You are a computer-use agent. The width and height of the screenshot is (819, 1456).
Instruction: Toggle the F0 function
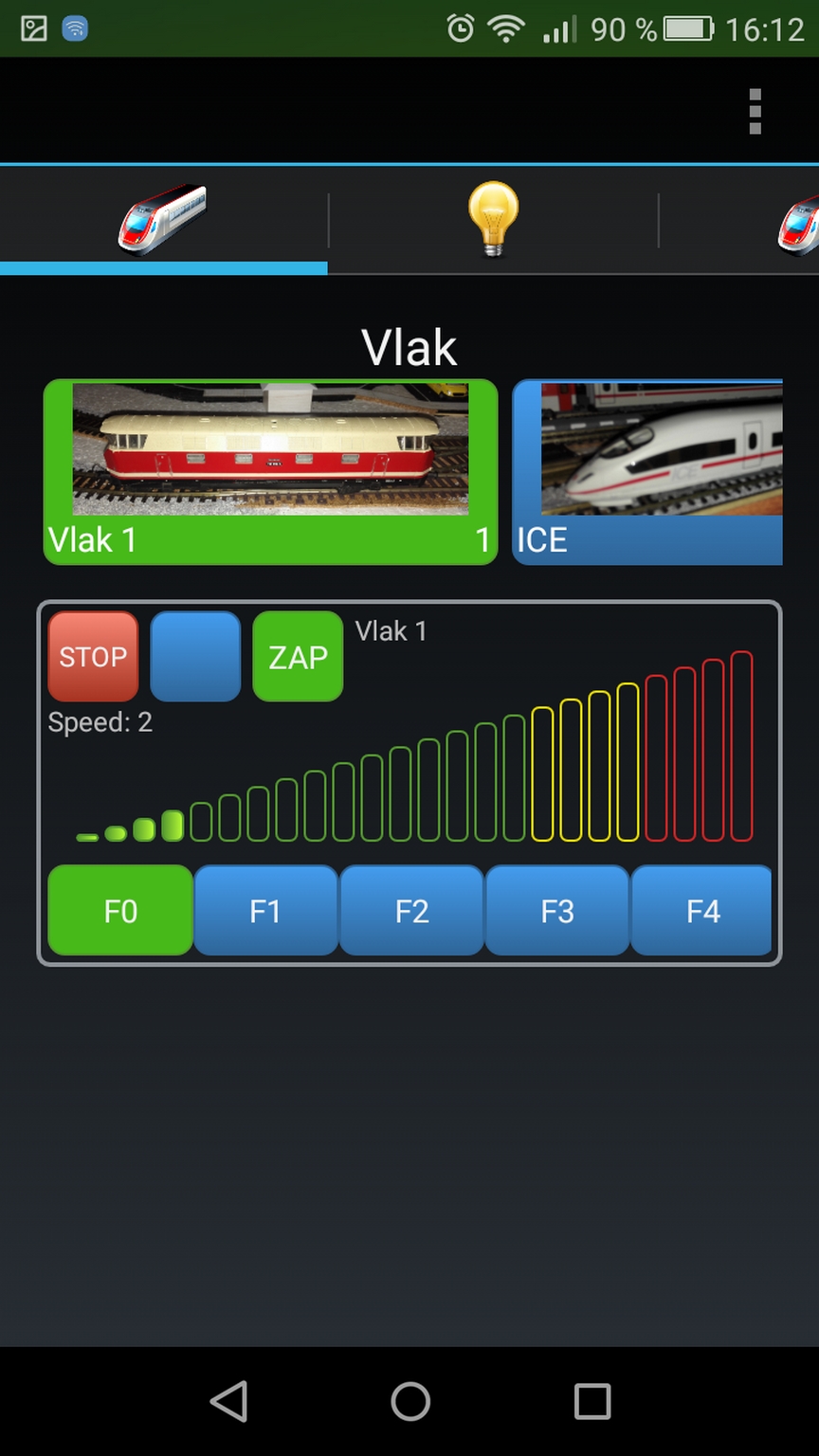coord(120,911)
